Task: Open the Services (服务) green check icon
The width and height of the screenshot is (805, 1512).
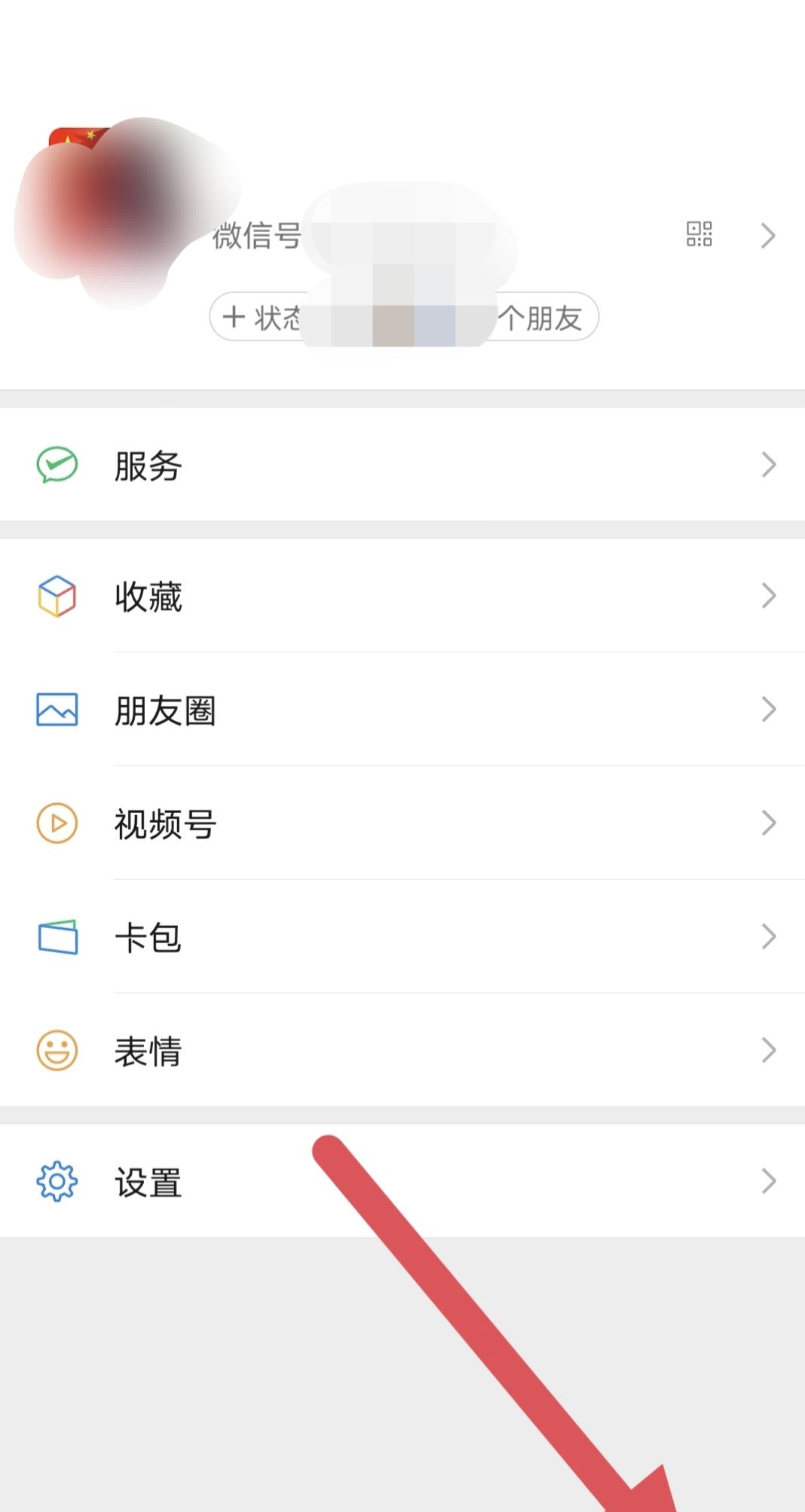Action: coord(58,465)
